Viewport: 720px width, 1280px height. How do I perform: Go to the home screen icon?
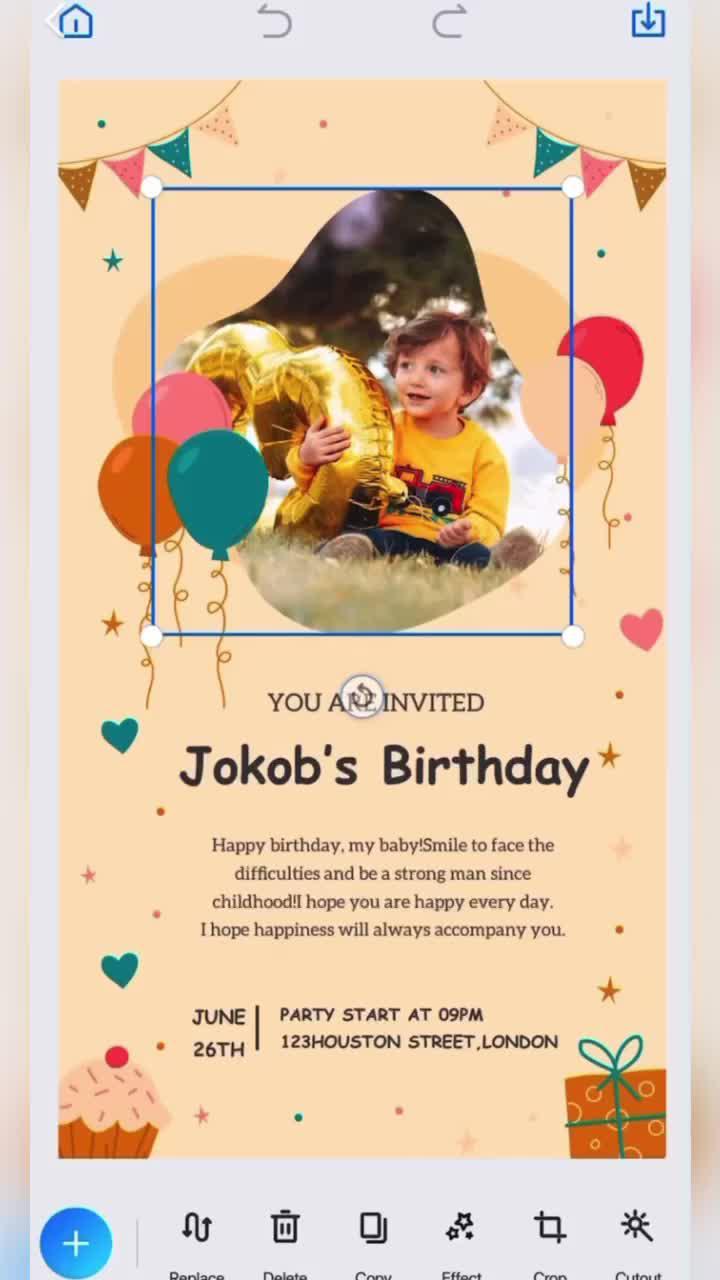(75, 21)
